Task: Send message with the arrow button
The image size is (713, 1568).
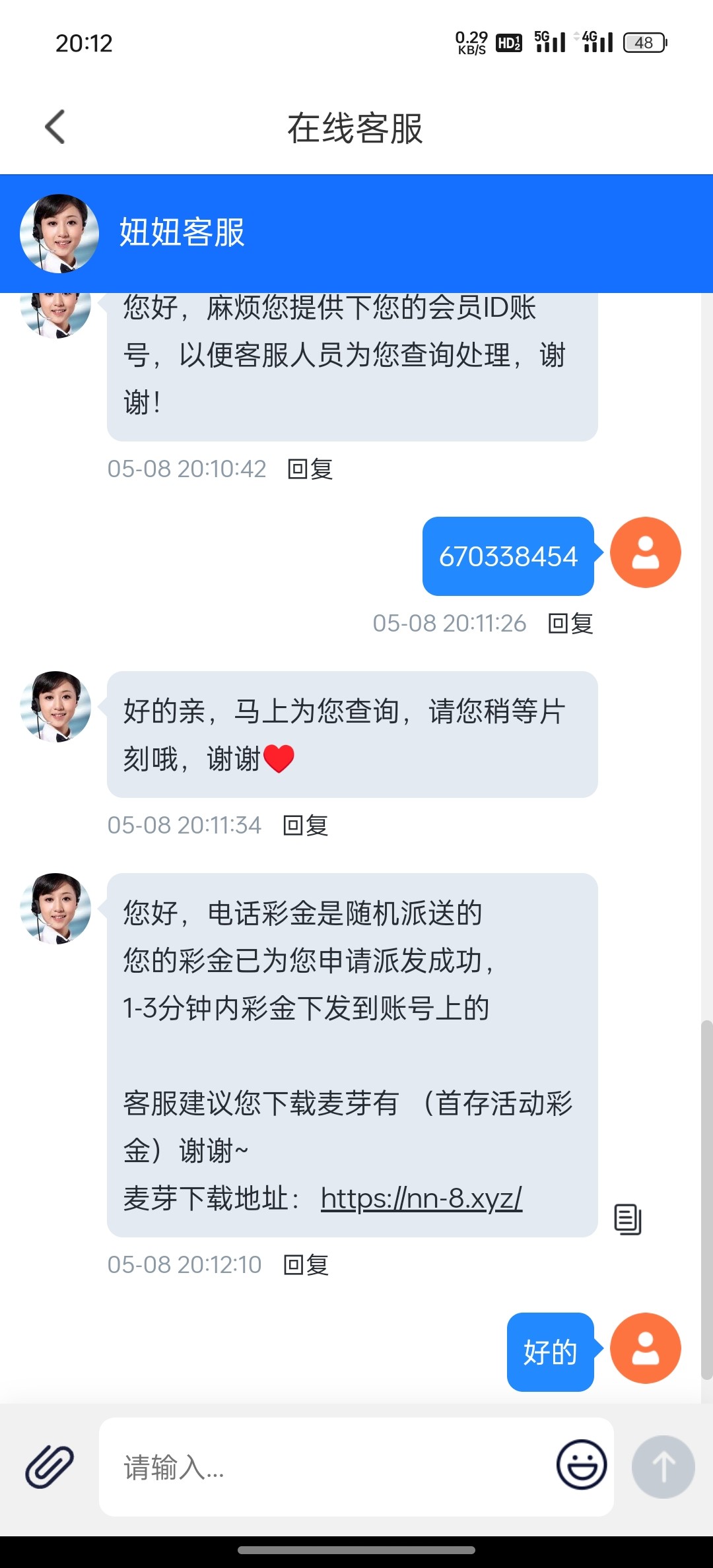Action: pos(663,1466)
